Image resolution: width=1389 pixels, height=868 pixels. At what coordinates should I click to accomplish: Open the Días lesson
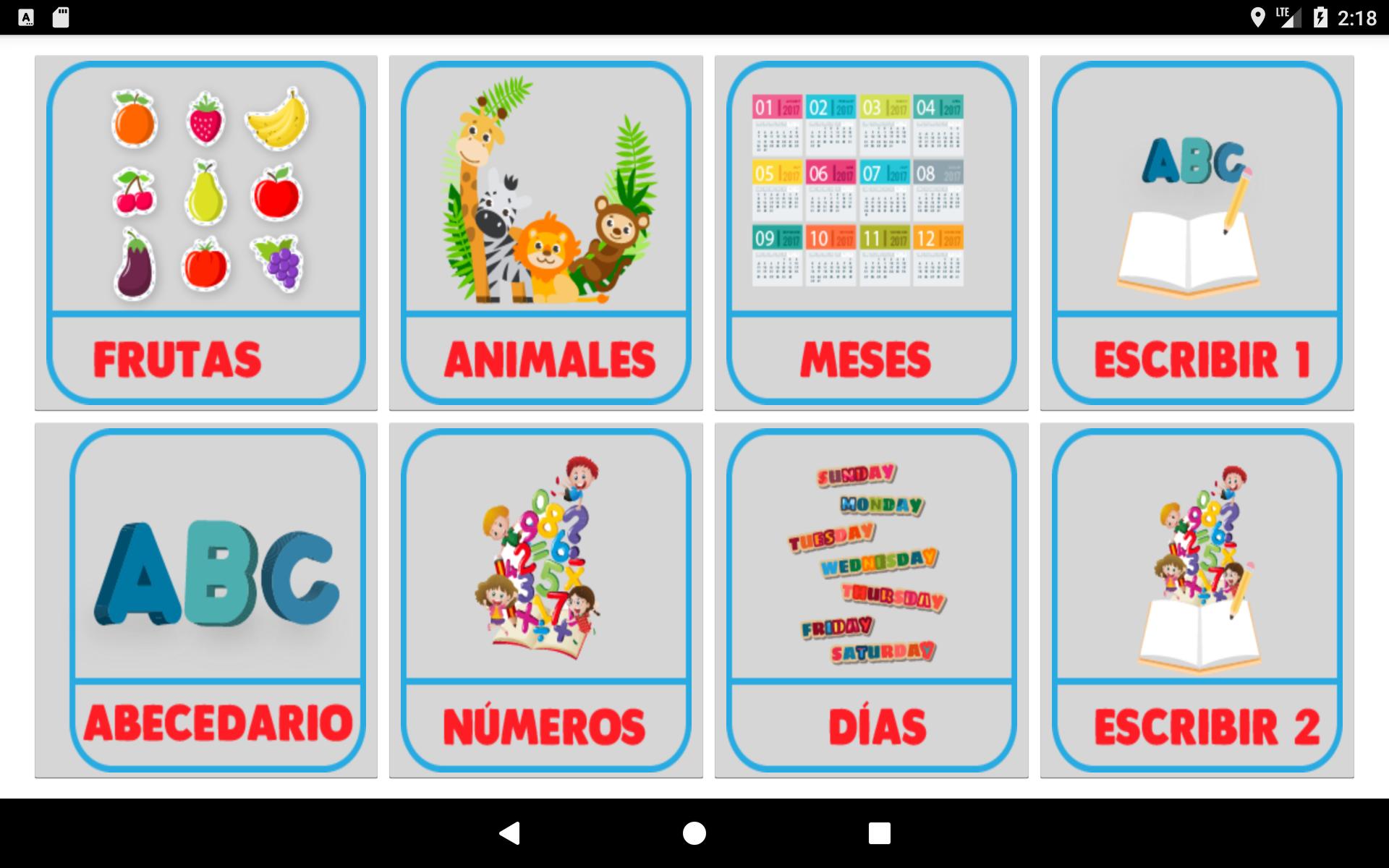coord(871,600)
